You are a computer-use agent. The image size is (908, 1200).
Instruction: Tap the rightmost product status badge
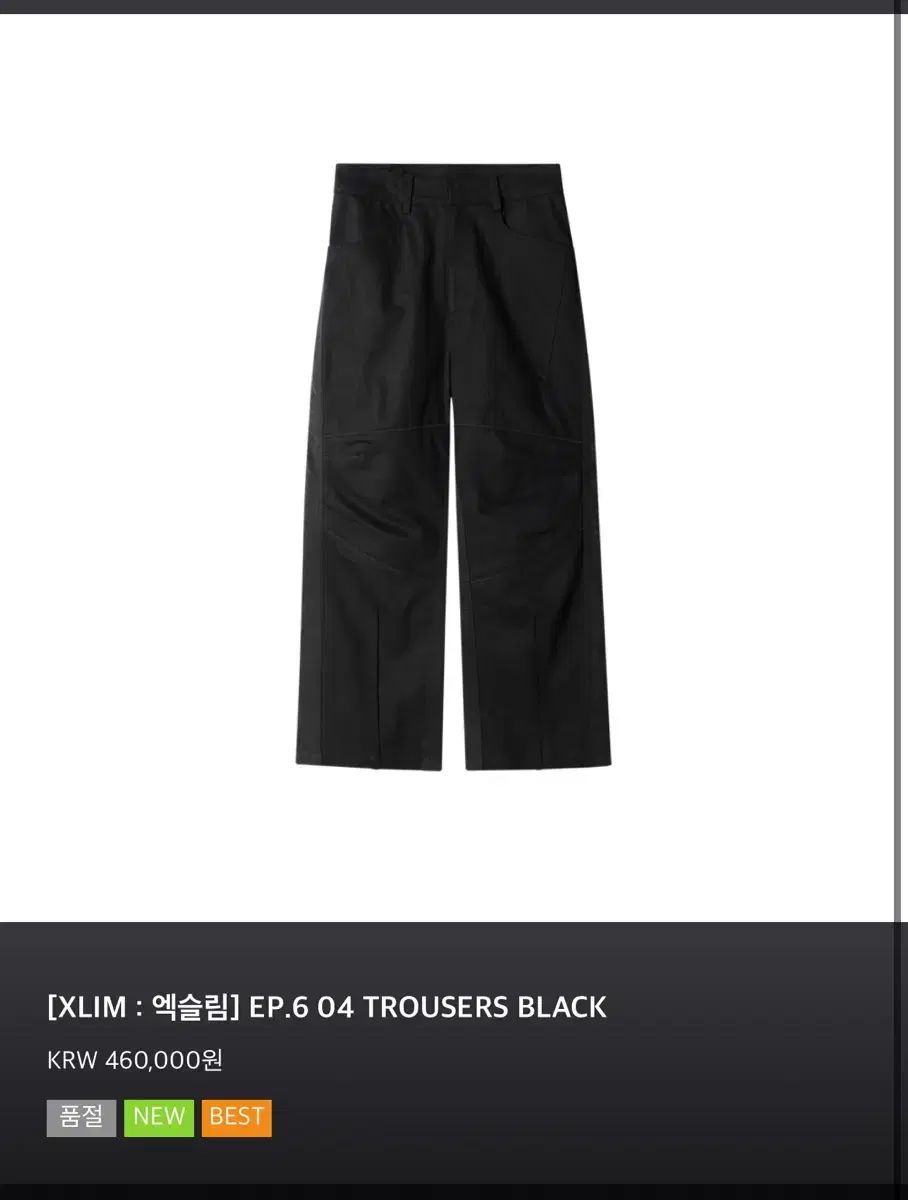[236, 1118]
